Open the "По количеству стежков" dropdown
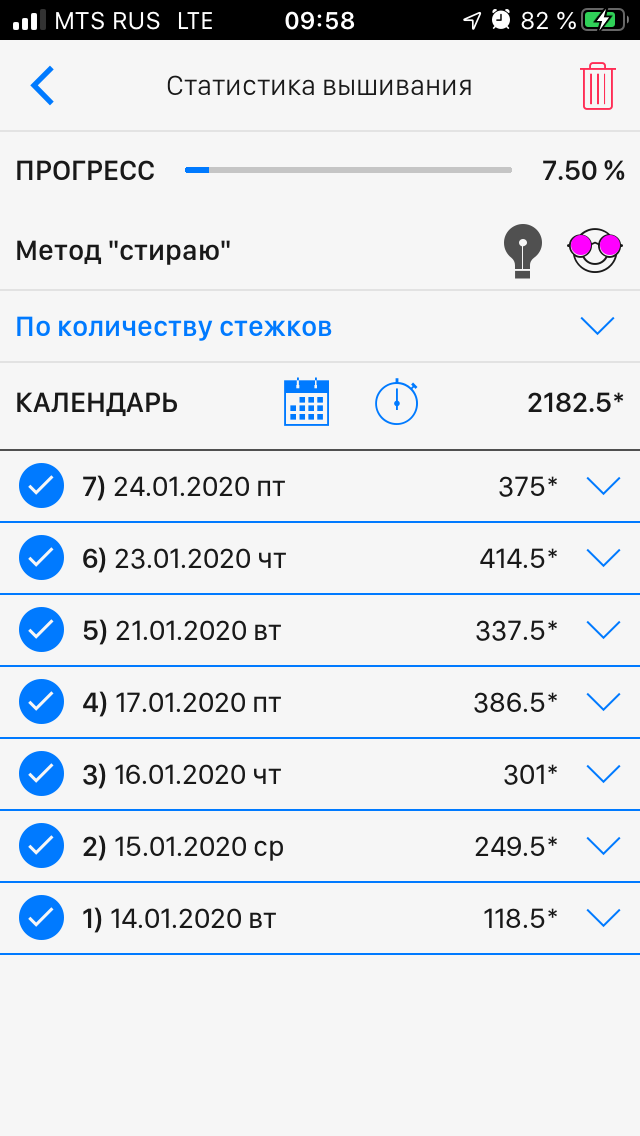 pyautogui.click(x=597, y=326)
